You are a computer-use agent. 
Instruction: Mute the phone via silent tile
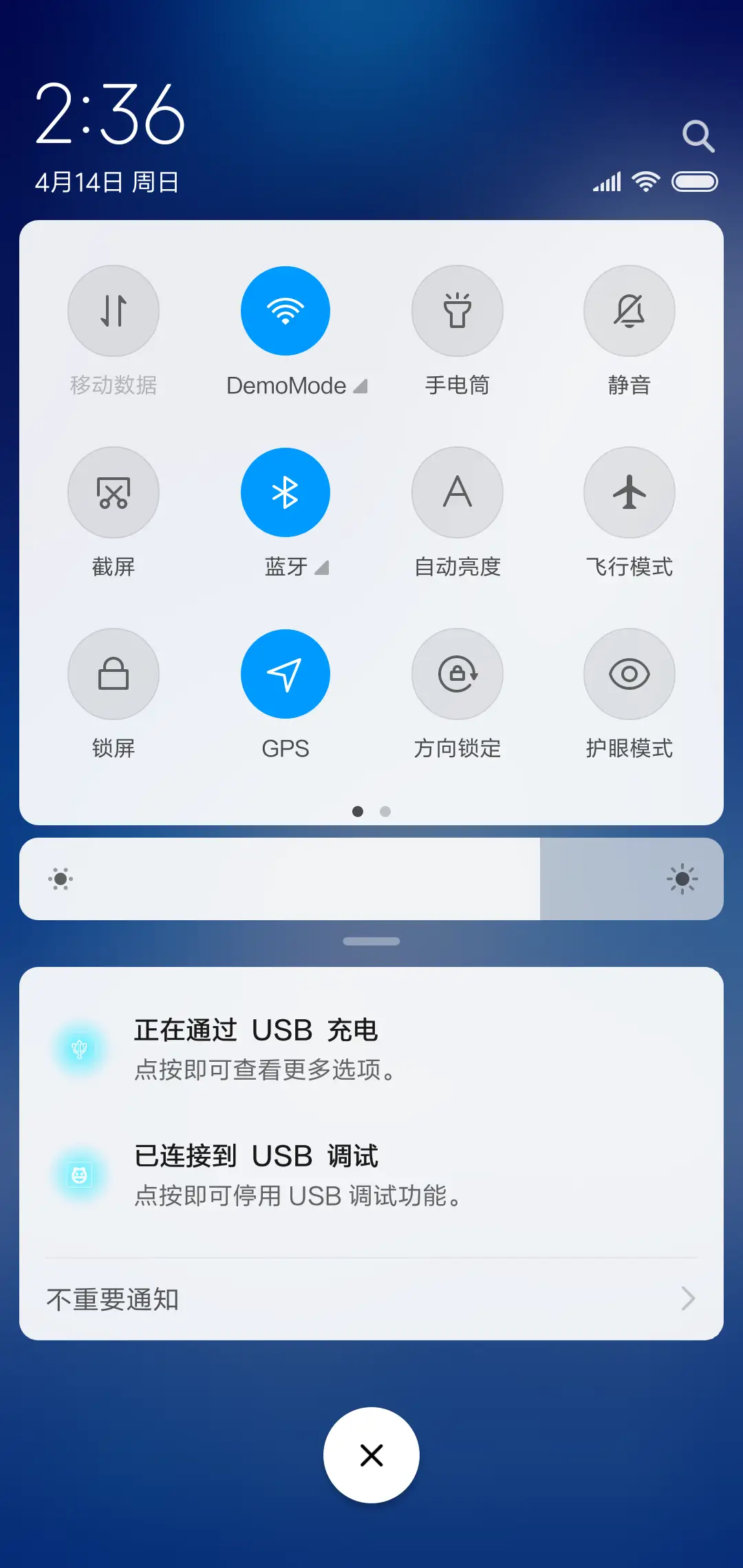(629, 311)
